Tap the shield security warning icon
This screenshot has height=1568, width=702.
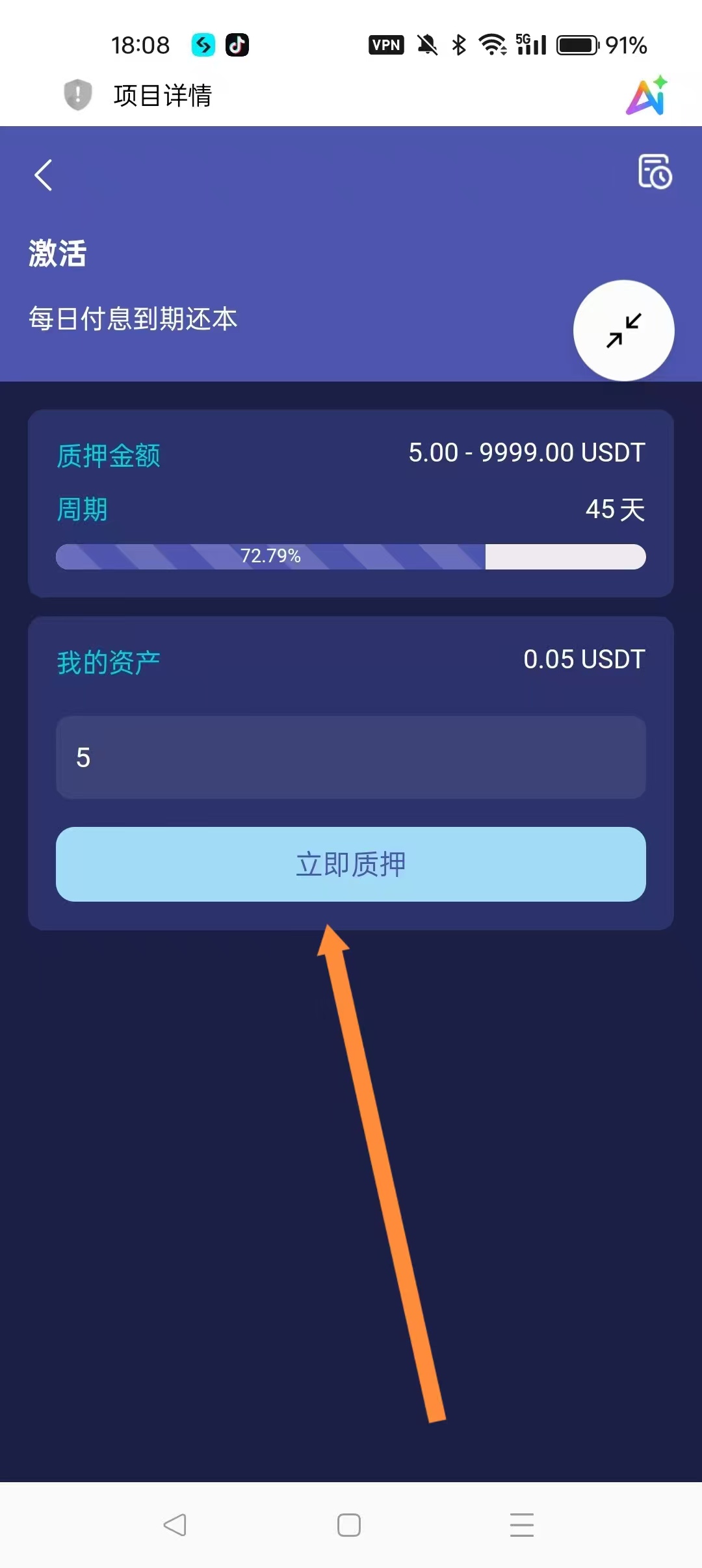pyautogui.click(x=78, y=95)
